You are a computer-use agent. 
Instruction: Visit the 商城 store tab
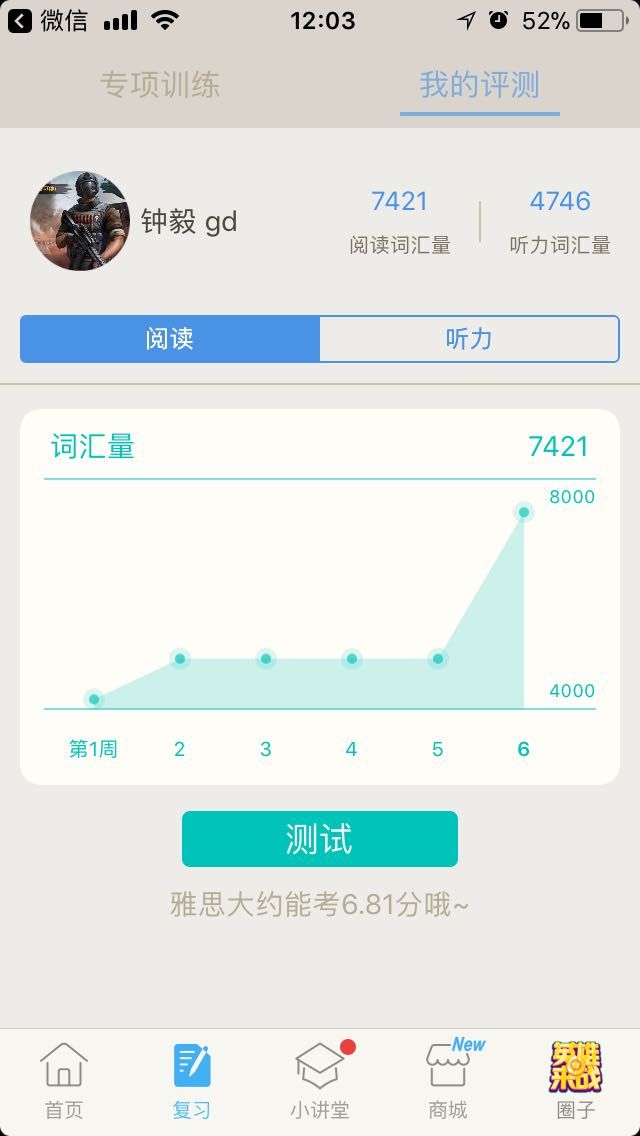(x=448, y=1081)
